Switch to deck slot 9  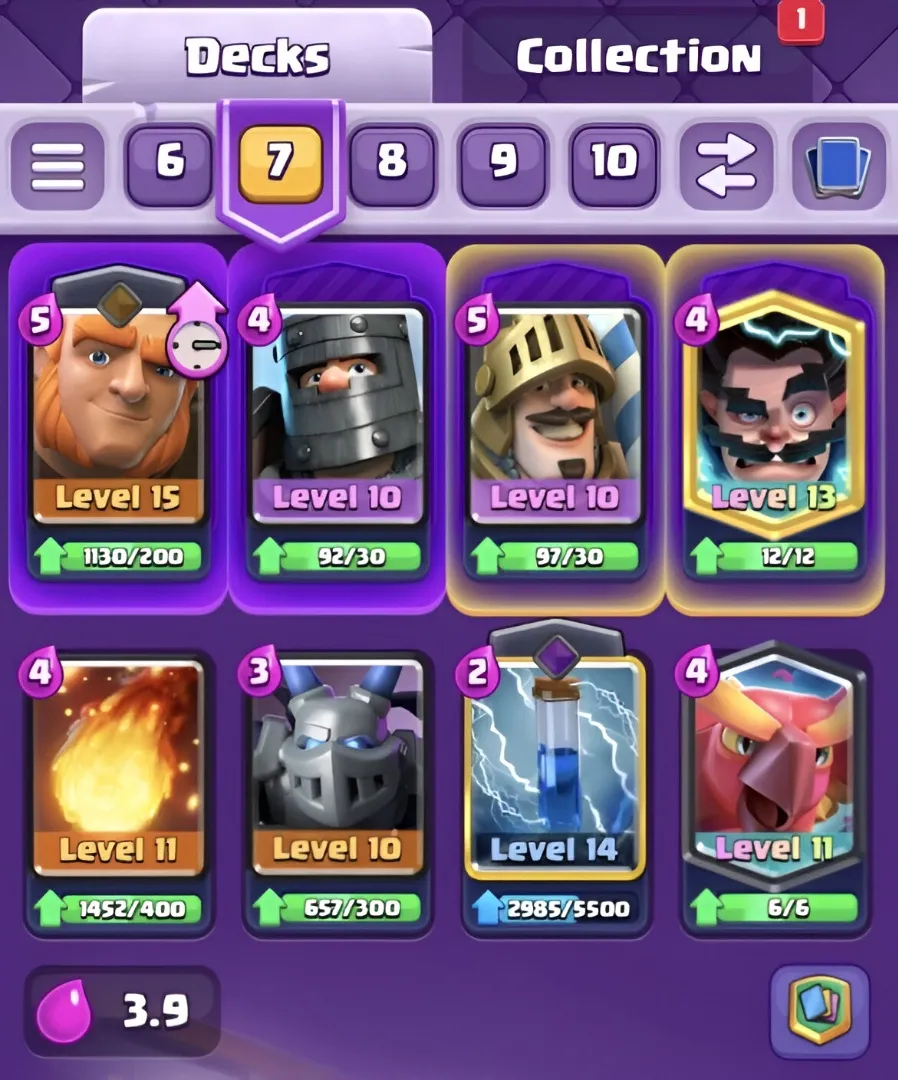click(503, 163)
